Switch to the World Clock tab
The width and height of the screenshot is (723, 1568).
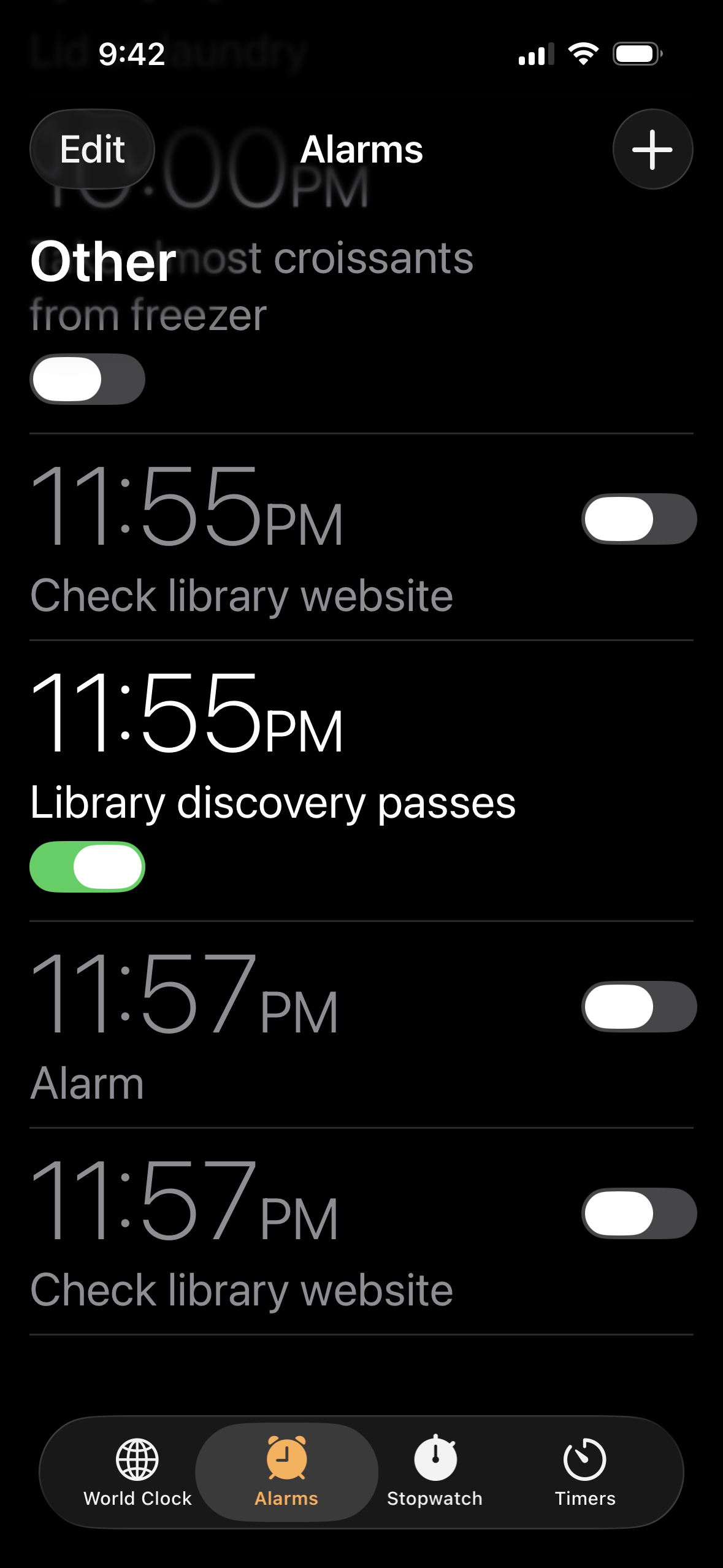tap(137, 1472)
